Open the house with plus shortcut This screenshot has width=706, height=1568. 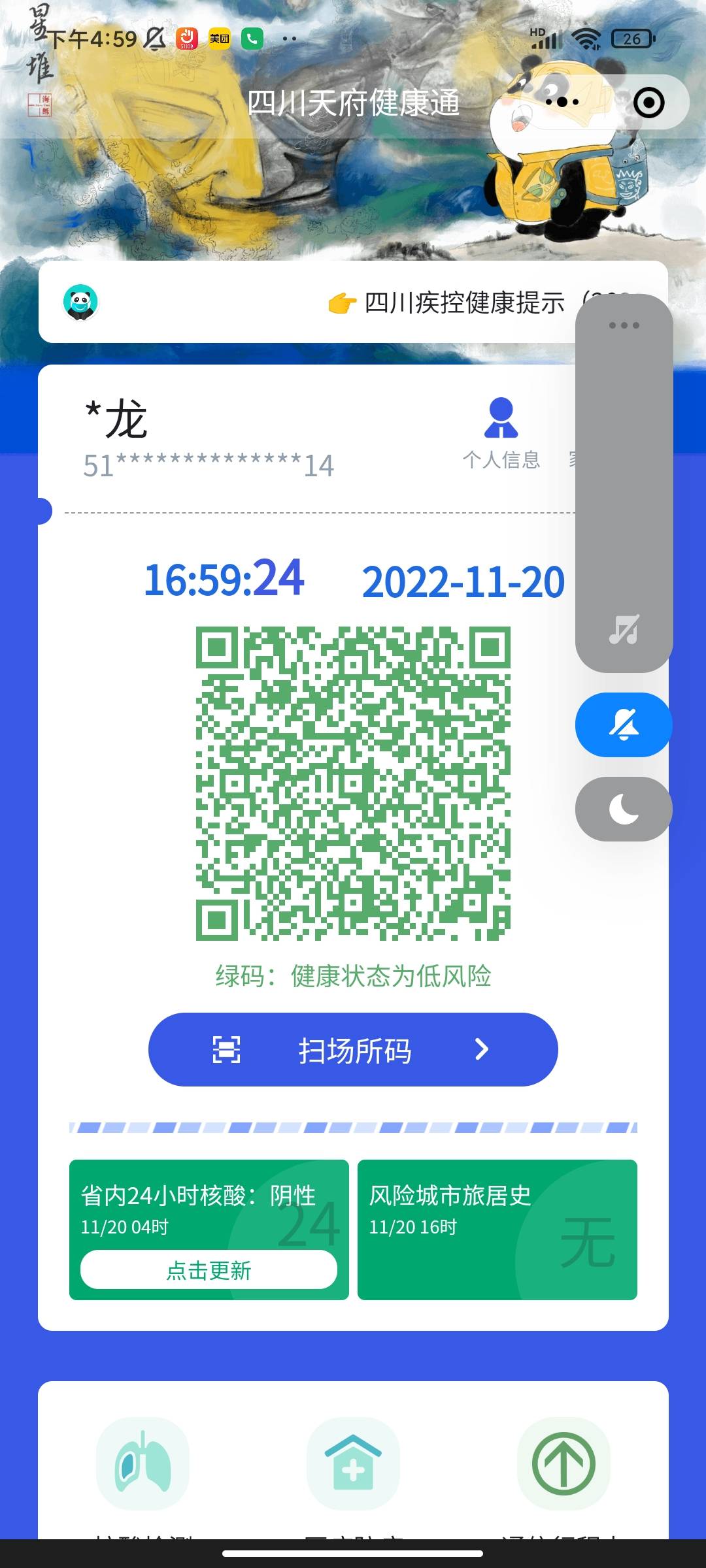[353, 1463]
